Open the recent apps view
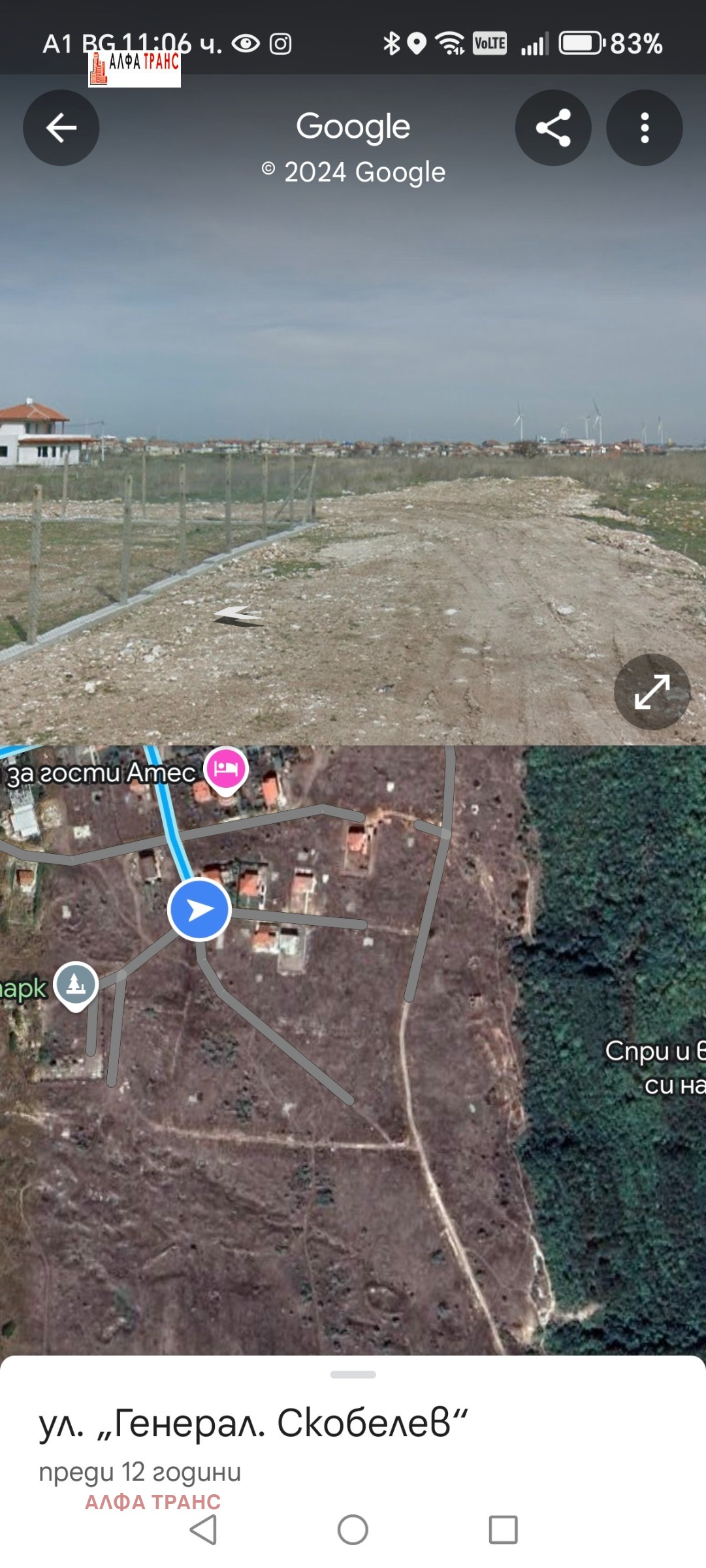Viewport: 706px width, 1568px height. 503,1530
